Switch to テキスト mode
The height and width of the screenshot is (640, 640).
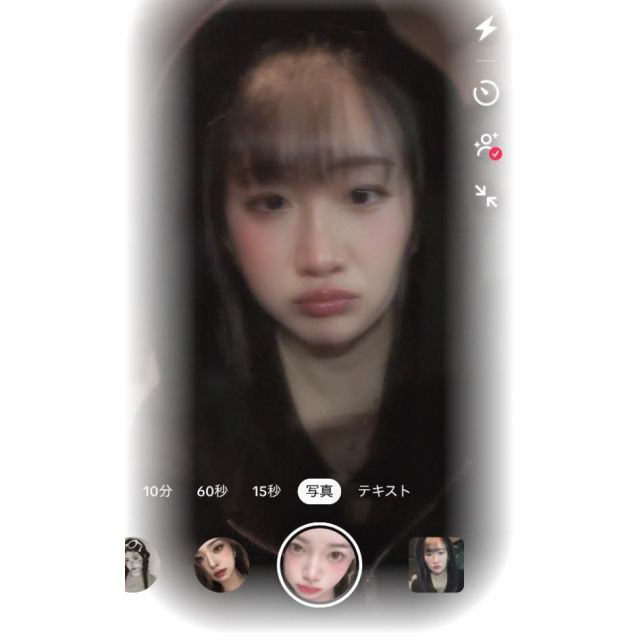384,491
